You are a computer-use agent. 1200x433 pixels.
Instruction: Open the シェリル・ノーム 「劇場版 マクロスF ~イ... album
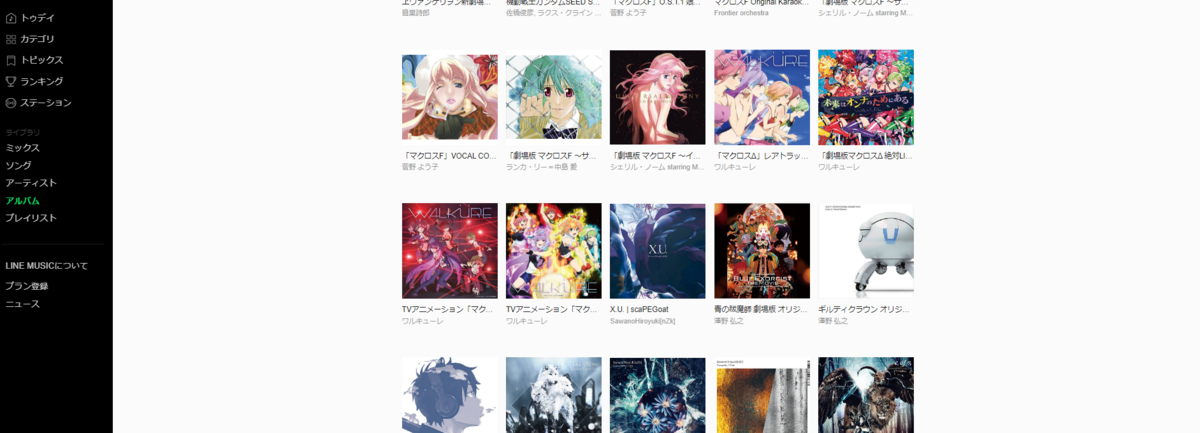click(x=657, y=98)
